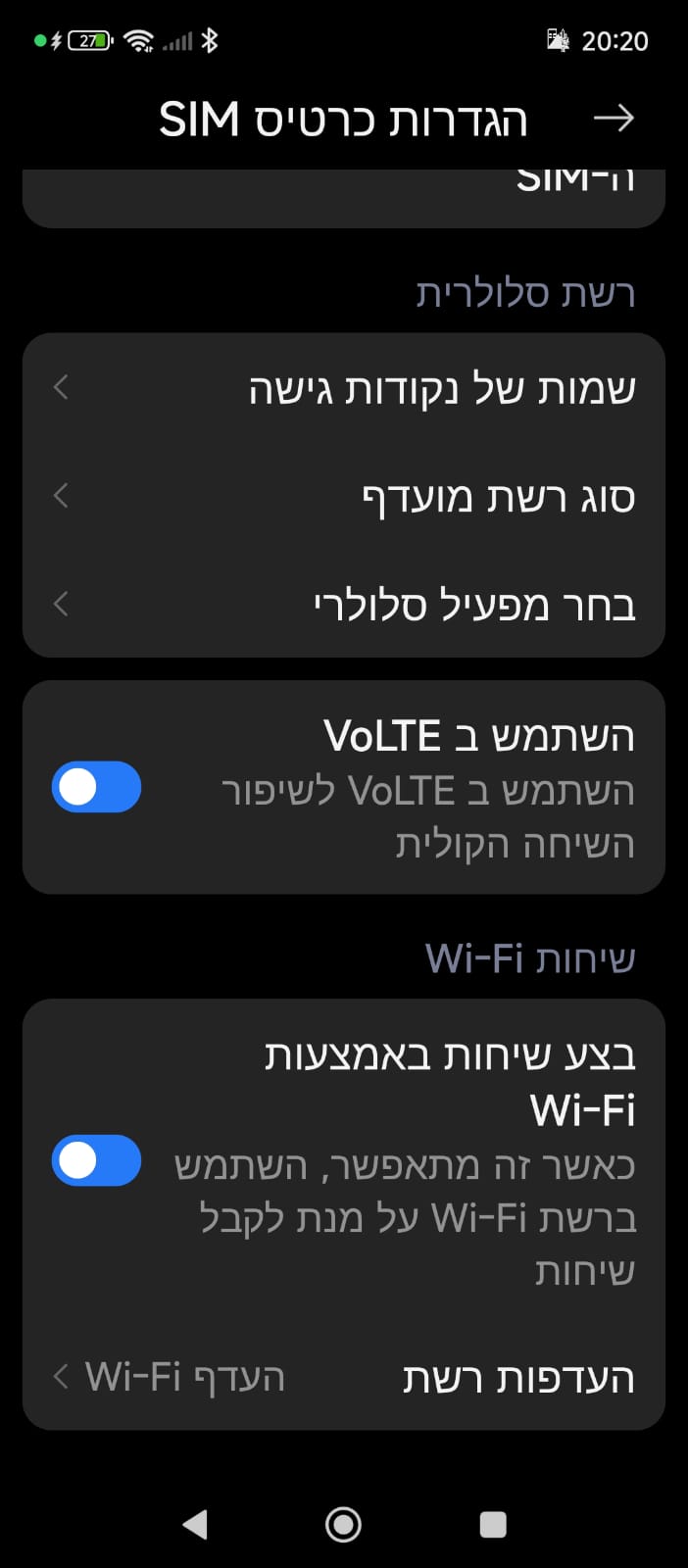Toggle the VoLTE switch off
688x1568 pixels.
(96, 787)
